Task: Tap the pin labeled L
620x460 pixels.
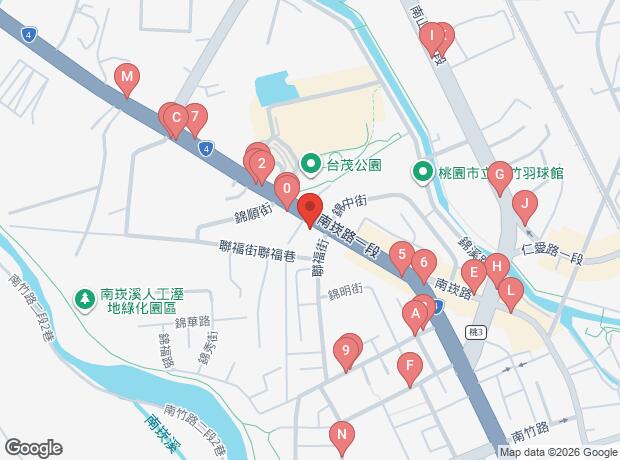Action: [x=512, y=291]
